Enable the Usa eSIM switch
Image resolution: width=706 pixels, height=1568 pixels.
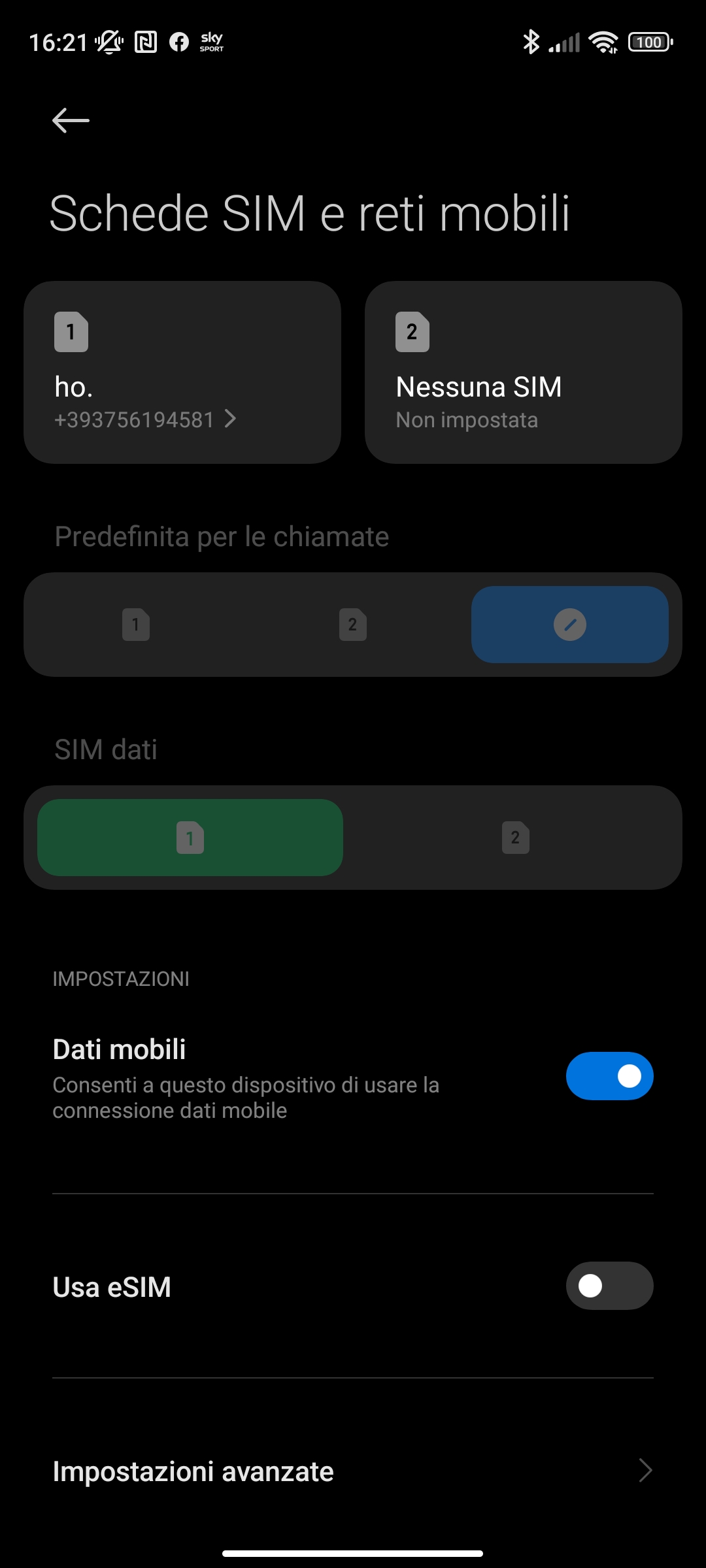tap(609, 1286)
